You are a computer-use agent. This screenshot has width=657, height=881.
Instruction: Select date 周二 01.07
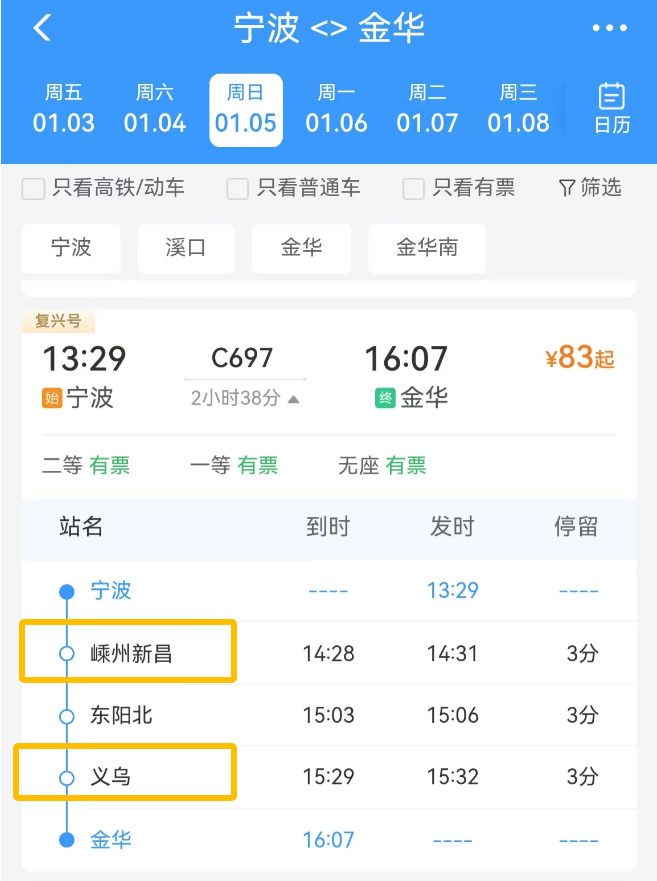coord(428,109)
